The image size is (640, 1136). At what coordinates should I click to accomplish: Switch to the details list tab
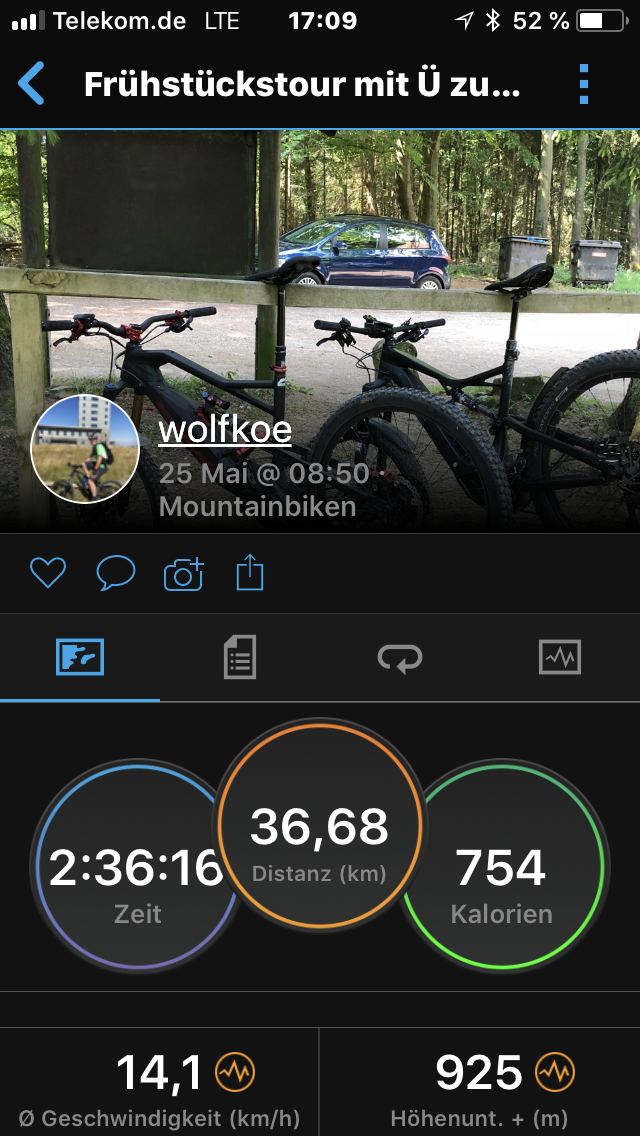coord(240,657)
